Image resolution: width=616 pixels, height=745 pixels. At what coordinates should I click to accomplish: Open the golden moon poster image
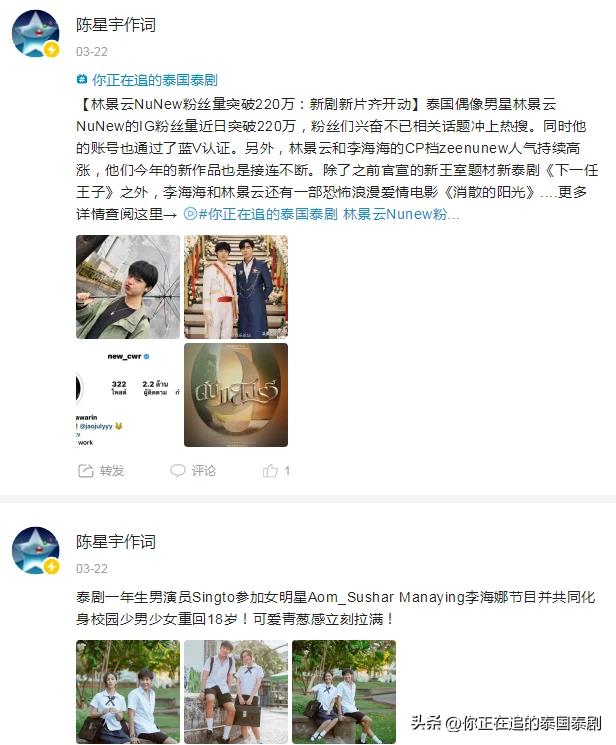pyautogui.click(x=236, y=394)
